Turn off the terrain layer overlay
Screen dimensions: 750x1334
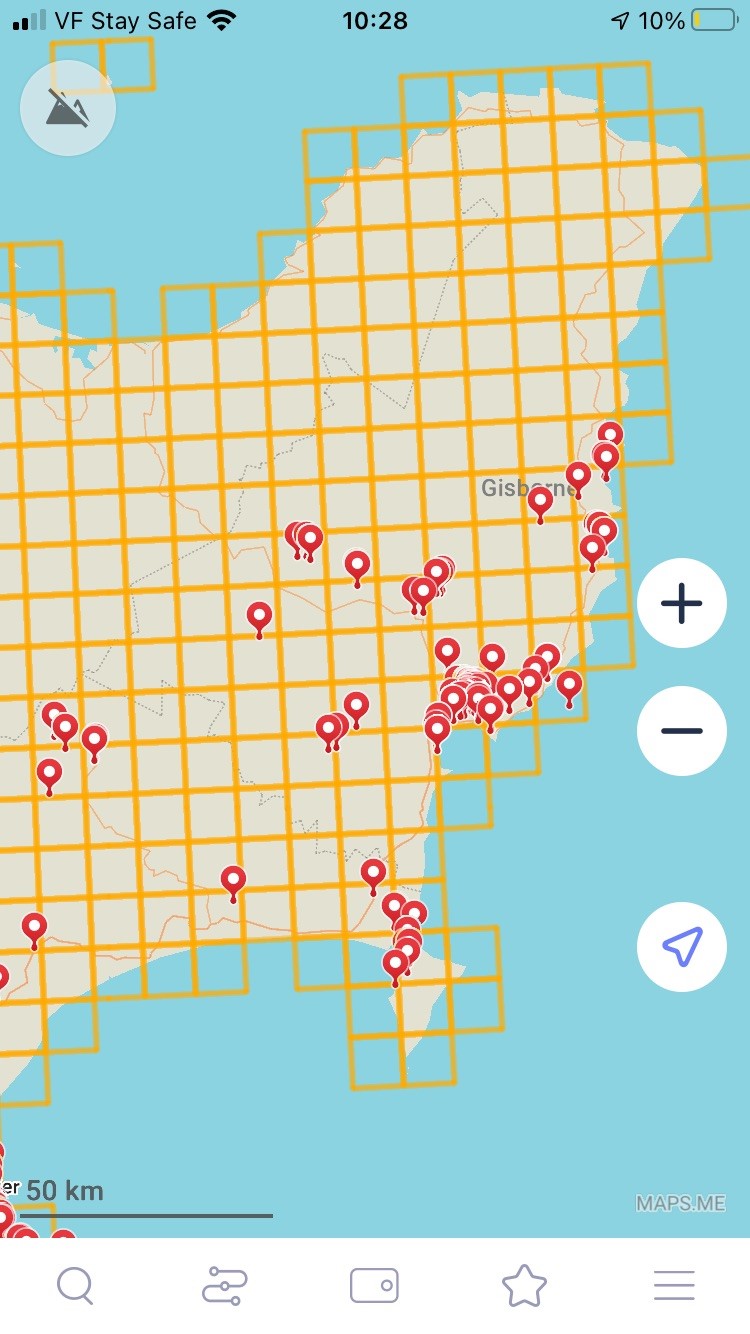(68, 108)
